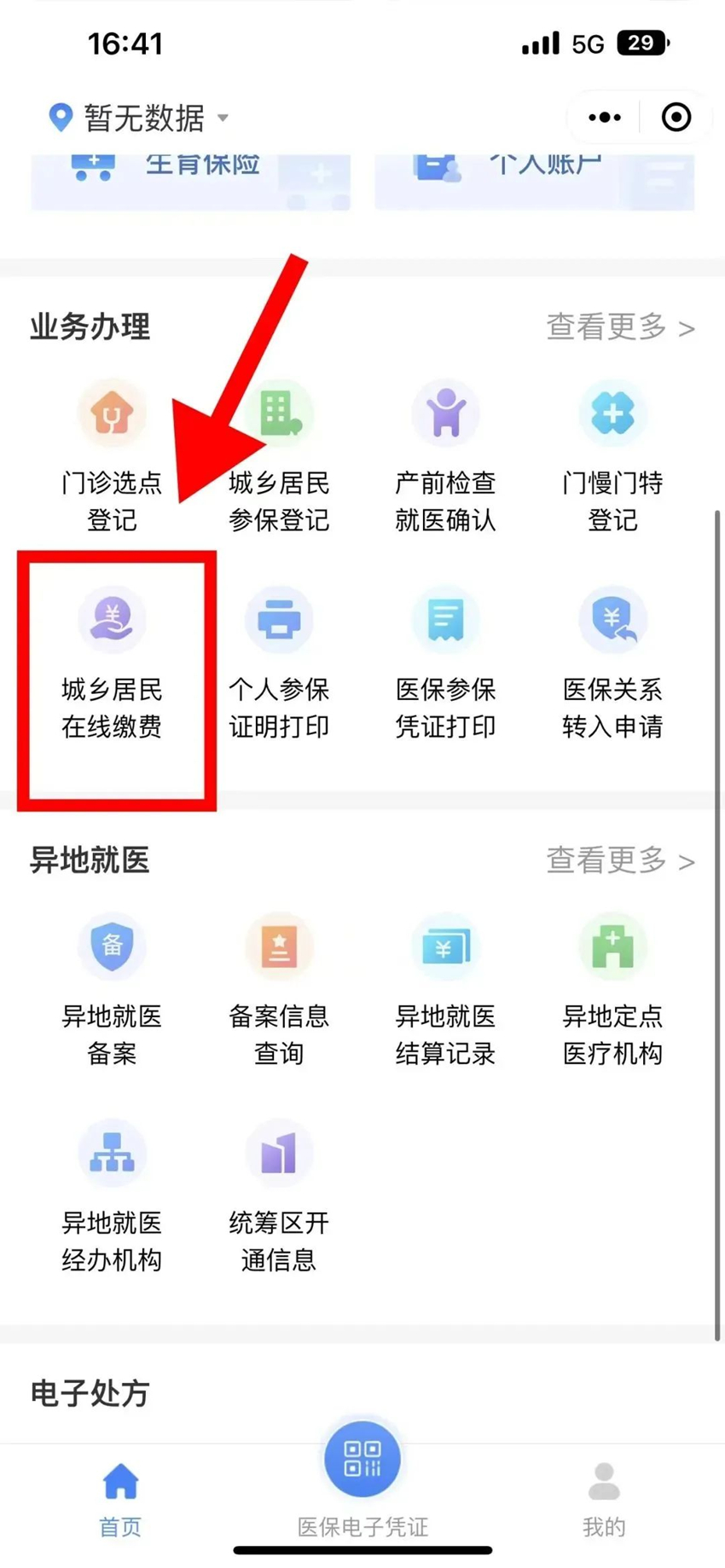Show 医保电子凭证 QR code
The width and height of the screenshot is (725, 1568).
(x=362, y=1460)
